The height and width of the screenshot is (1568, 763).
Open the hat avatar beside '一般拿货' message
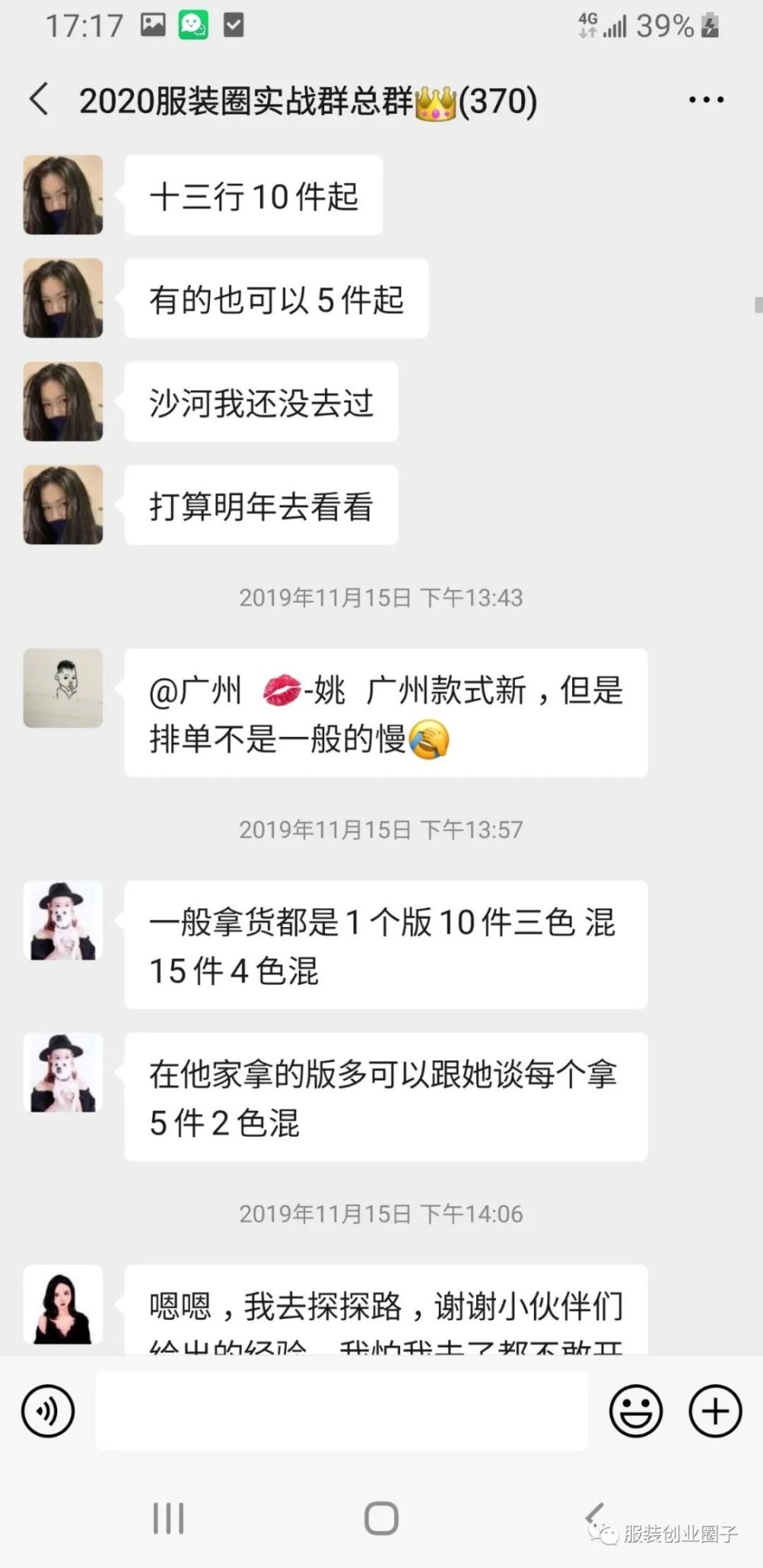pos(63,920)
